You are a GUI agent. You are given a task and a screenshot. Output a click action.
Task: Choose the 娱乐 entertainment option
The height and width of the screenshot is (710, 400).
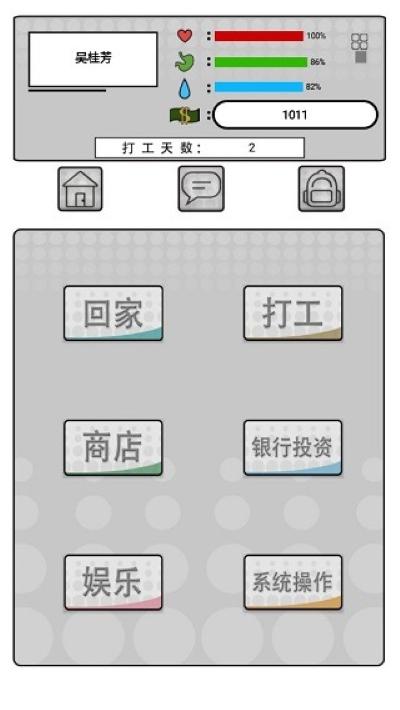[113, 582]
